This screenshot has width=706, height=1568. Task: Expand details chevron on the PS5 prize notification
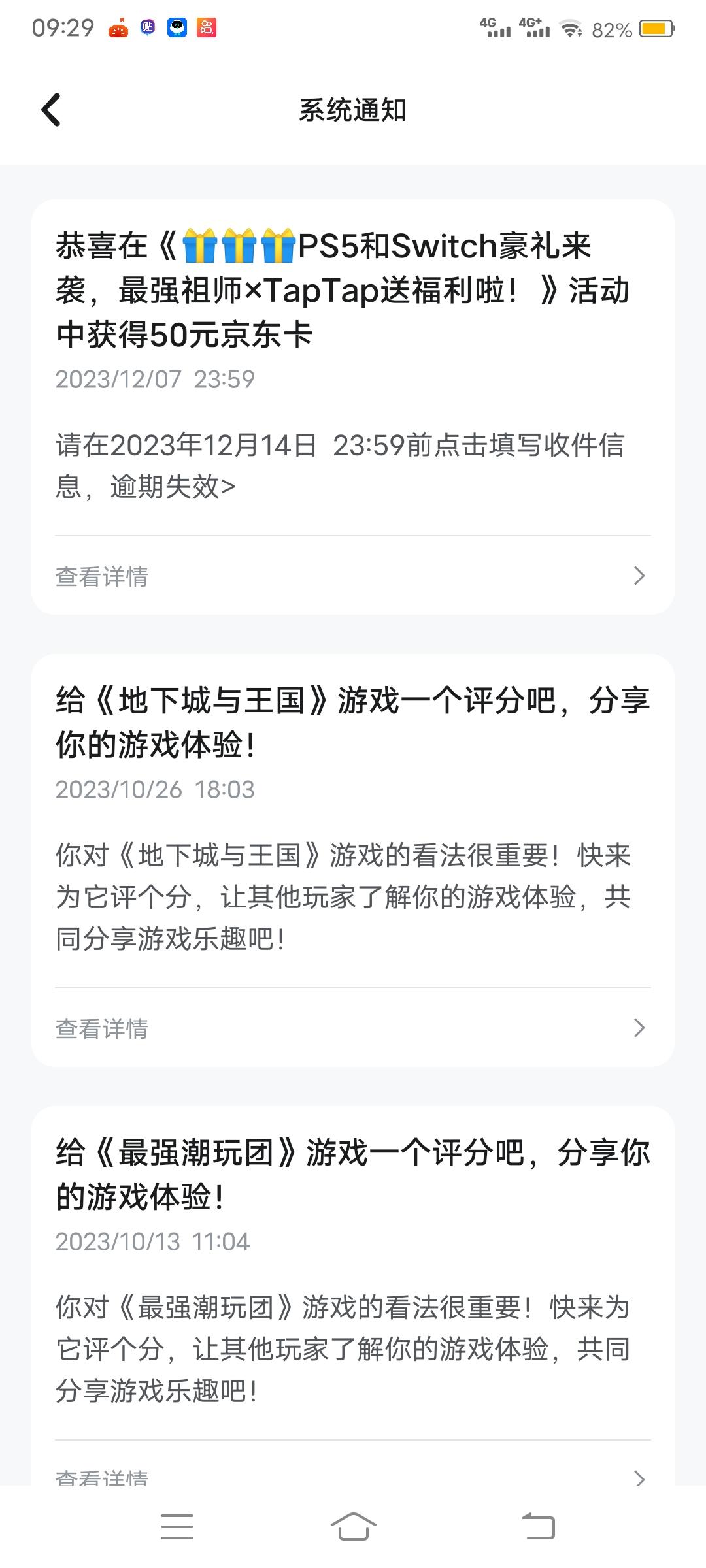[x=639, y=576]
